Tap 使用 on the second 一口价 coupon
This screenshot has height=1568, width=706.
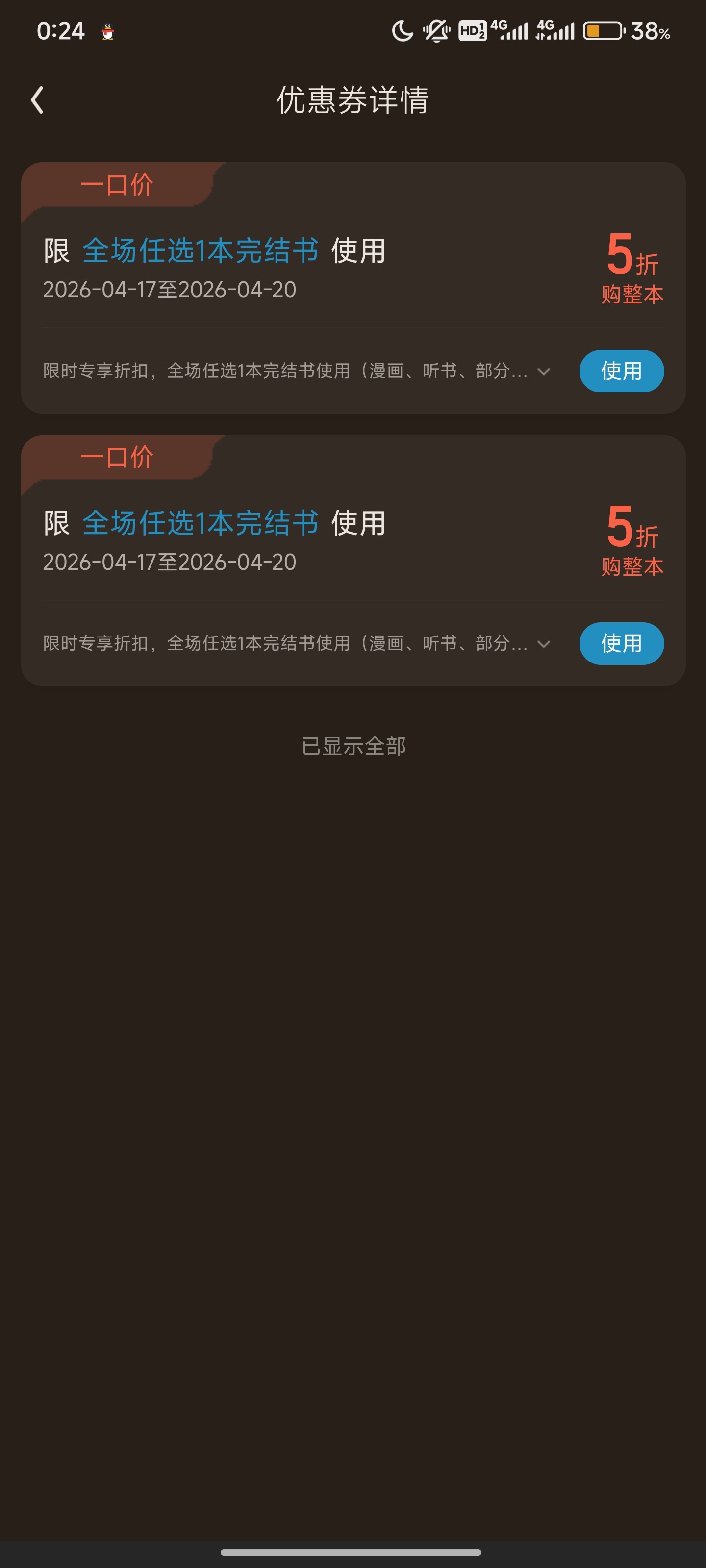(621, 643)
